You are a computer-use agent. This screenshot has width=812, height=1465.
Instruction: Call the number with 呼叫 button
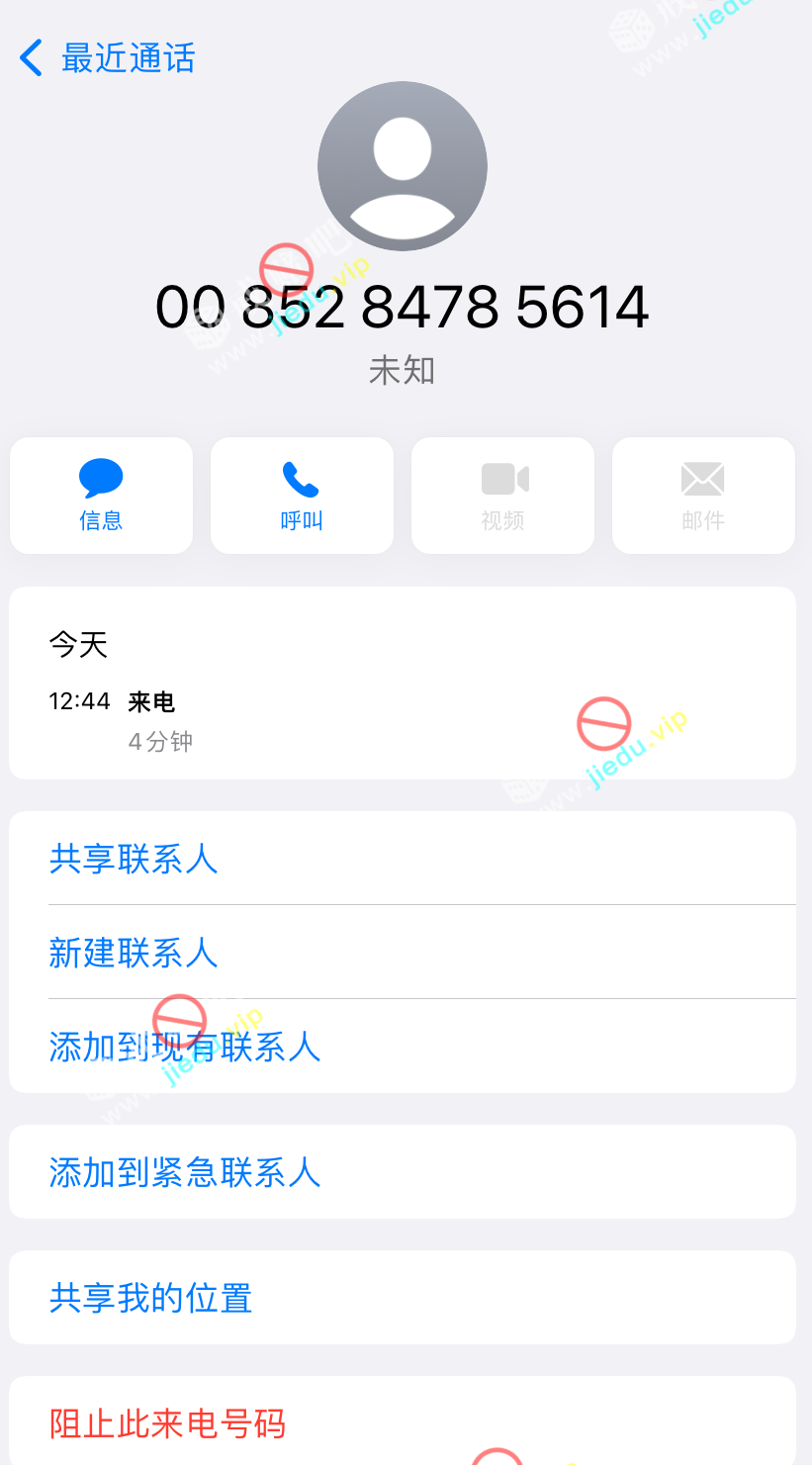click(x=302, y=496)
